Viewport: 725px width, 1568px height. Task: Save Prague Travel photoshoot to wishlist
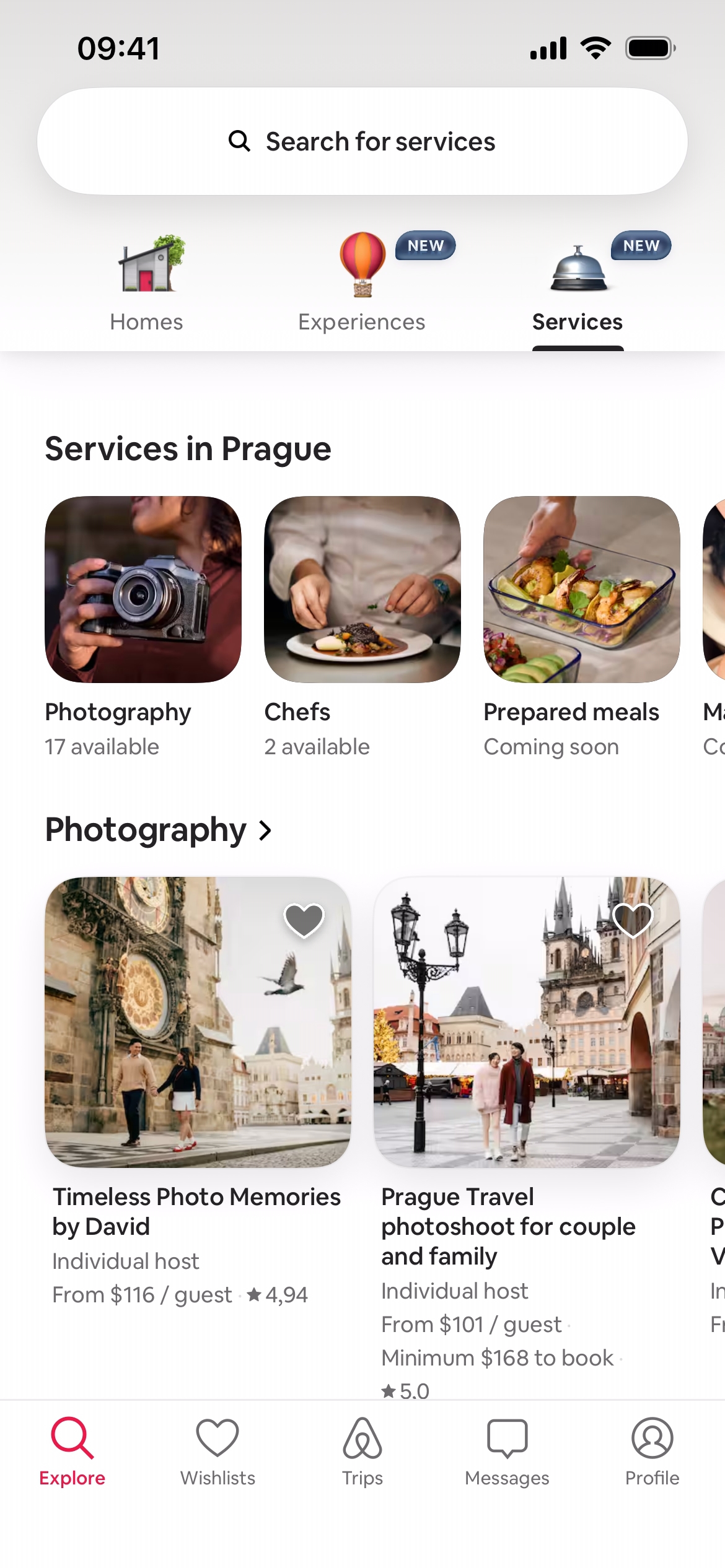(632, 920)
